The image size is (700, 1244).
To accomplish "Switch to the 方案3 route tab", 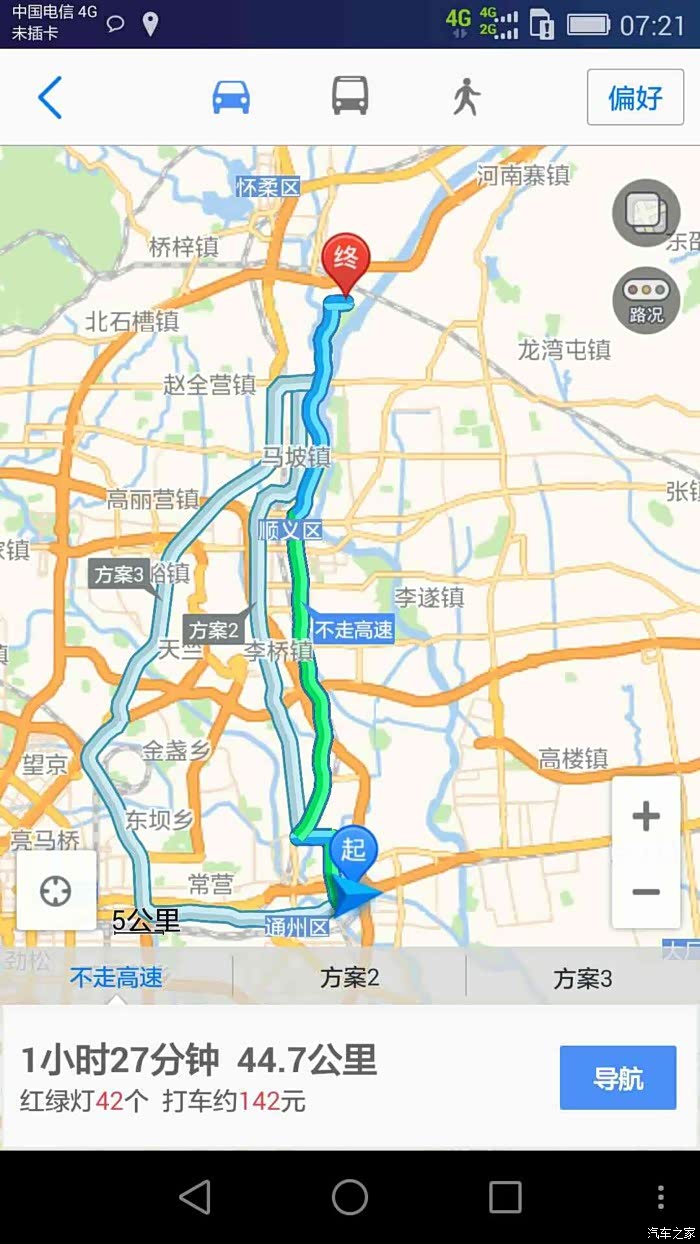I will 583,977.
